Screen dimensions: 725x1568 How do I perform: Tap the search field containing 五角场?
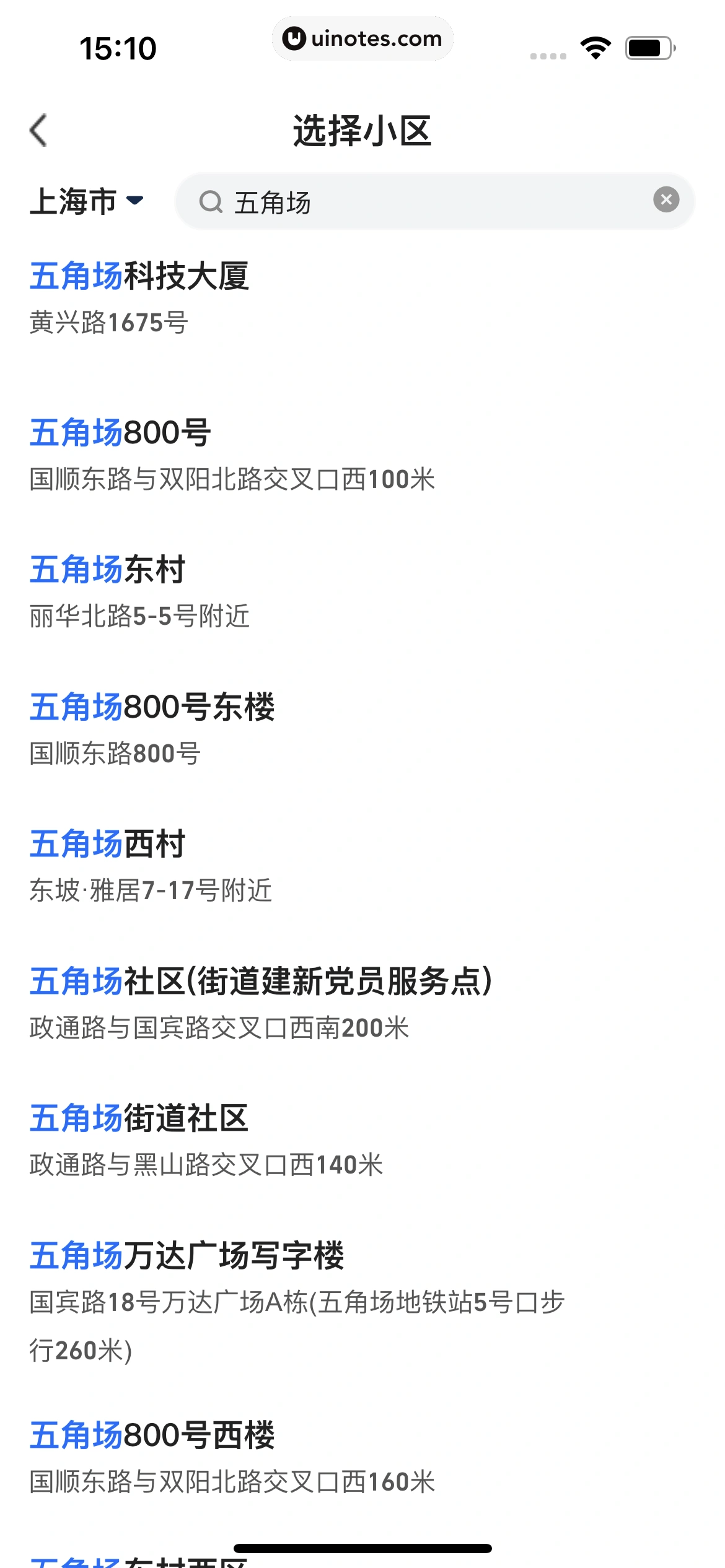point(421,202)
